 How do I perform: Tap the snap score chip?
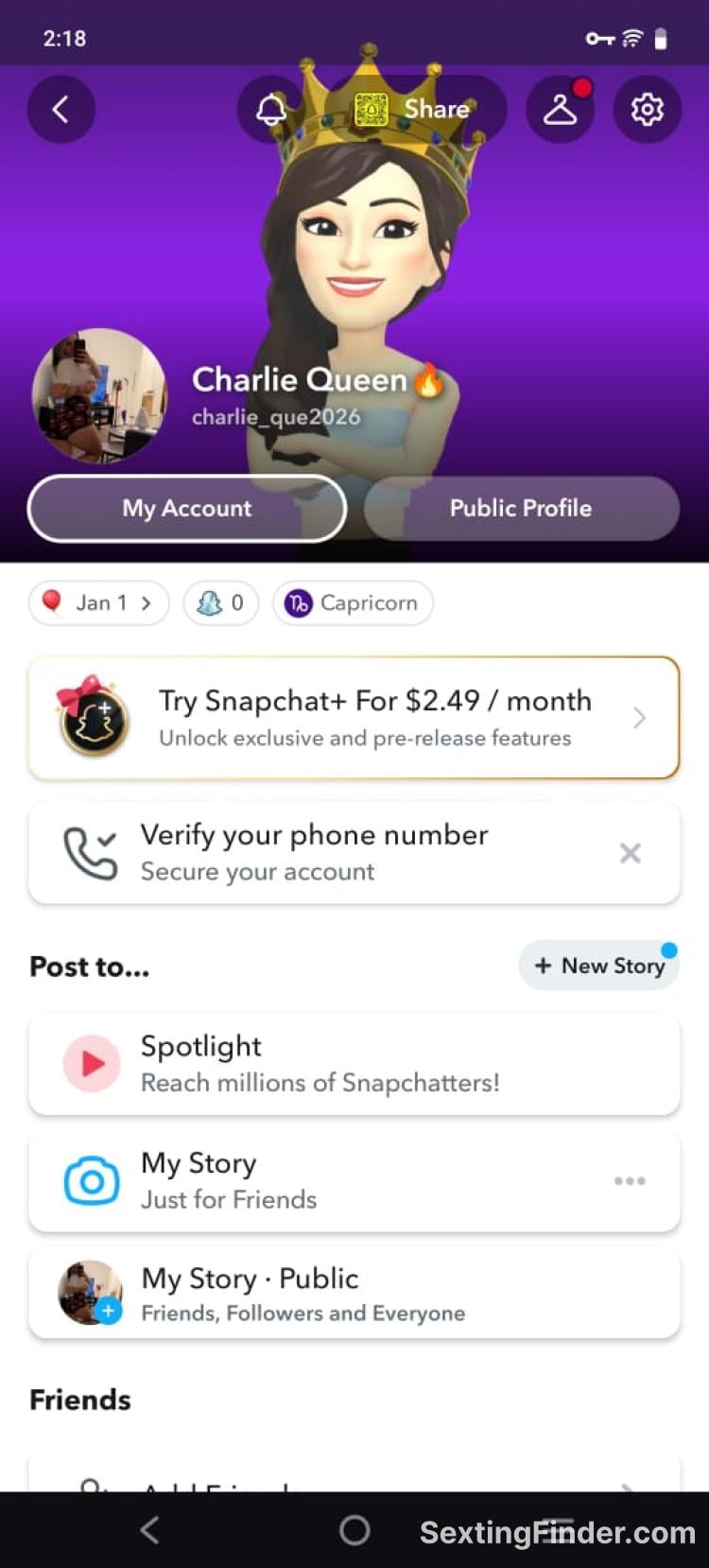point(220,602)
